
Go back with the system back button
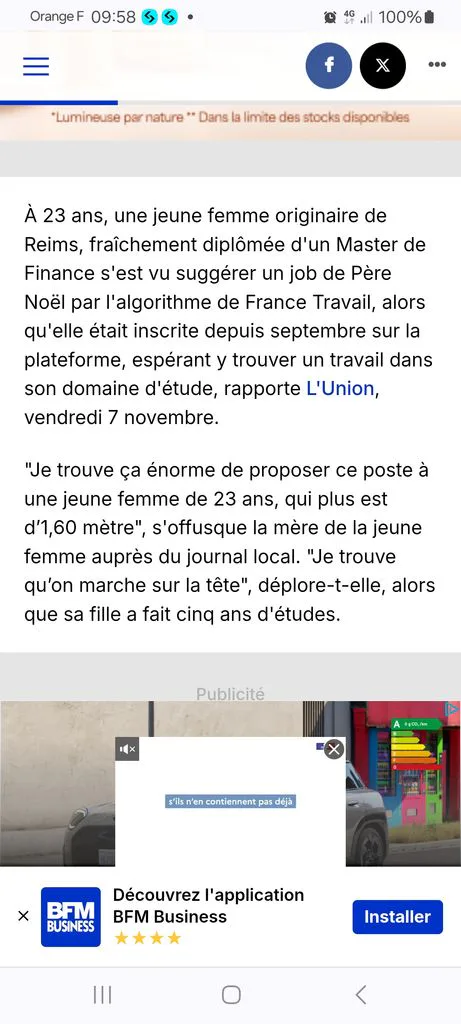coord(360,995)
